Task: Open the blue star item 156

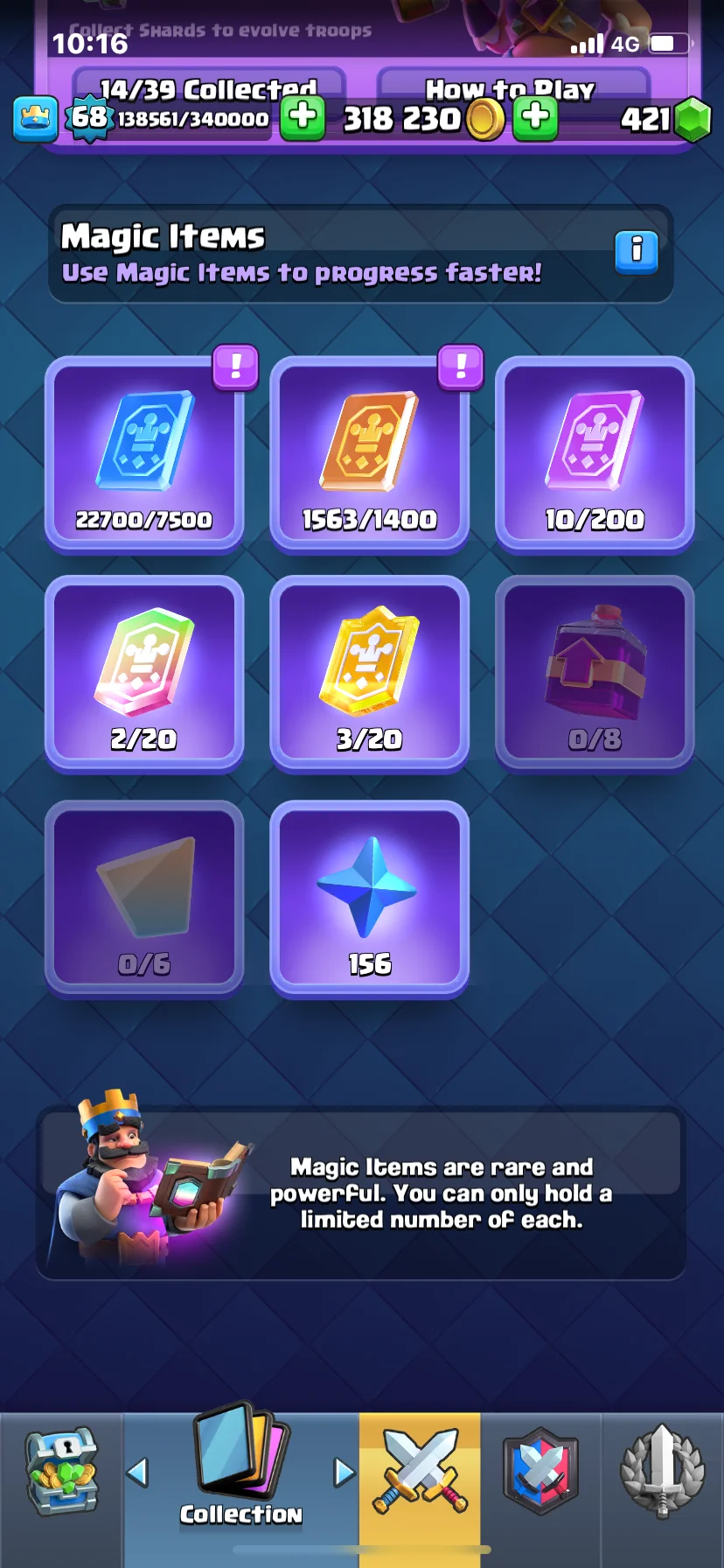Action: click(369, 898)
